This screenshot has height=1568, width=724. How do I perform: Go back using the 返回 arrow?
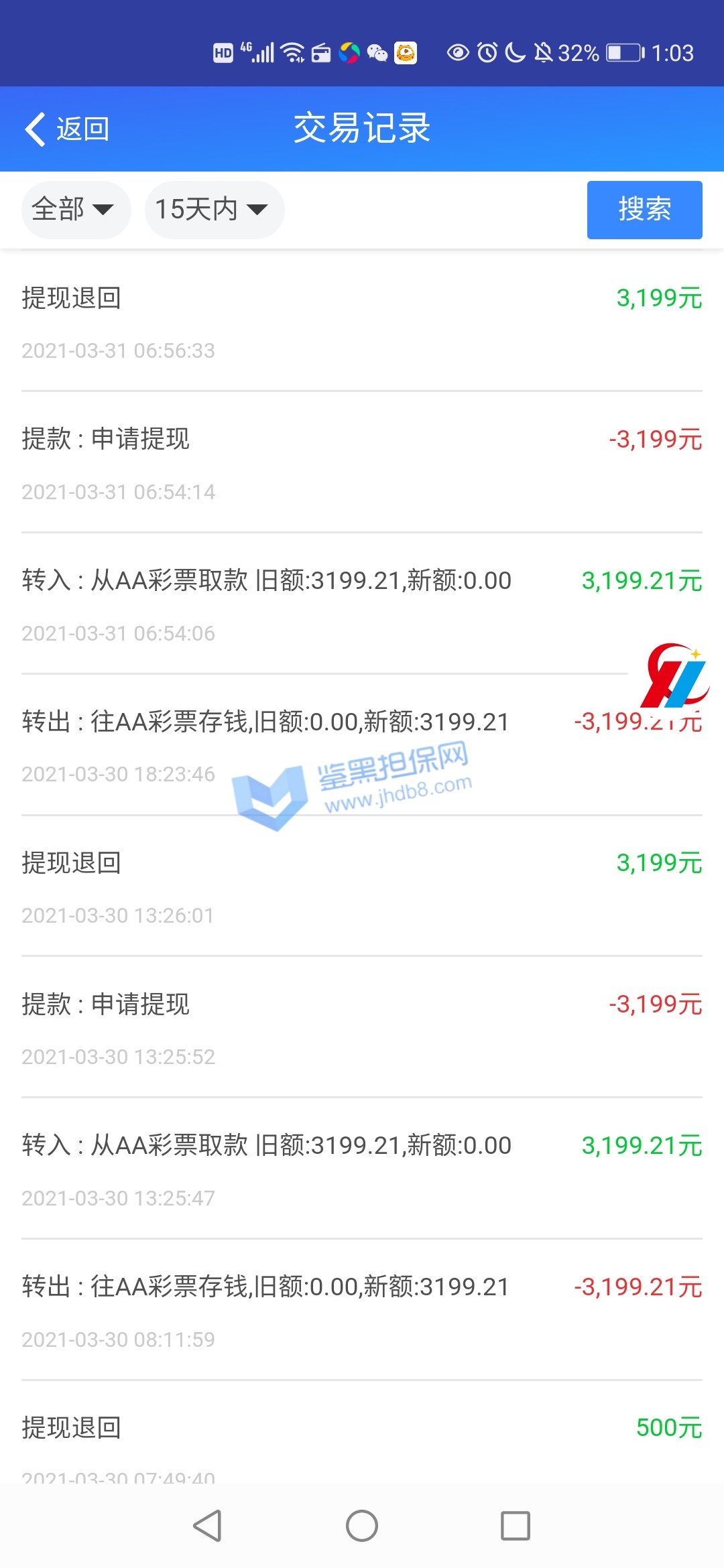66,129
